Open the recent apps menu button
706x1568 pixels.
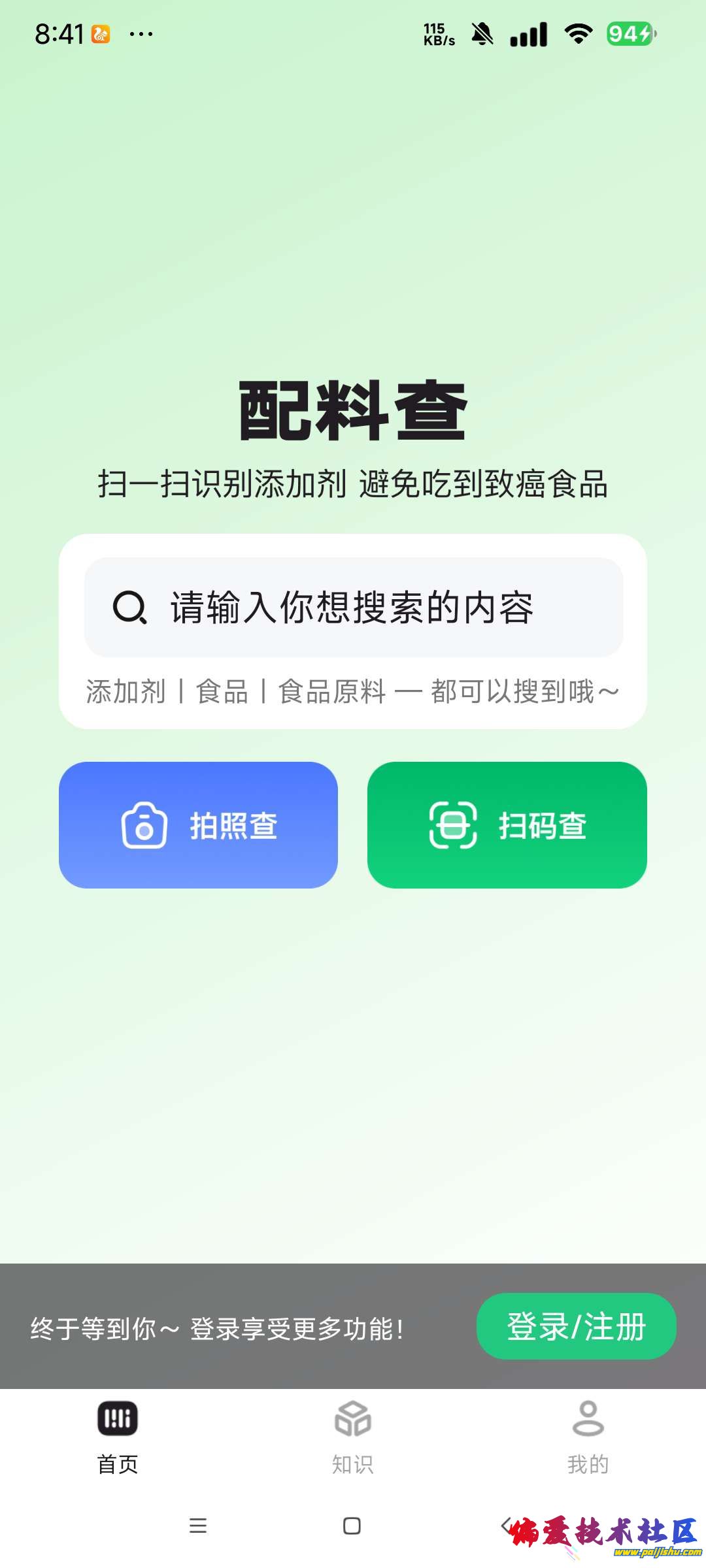point(197,1526)
